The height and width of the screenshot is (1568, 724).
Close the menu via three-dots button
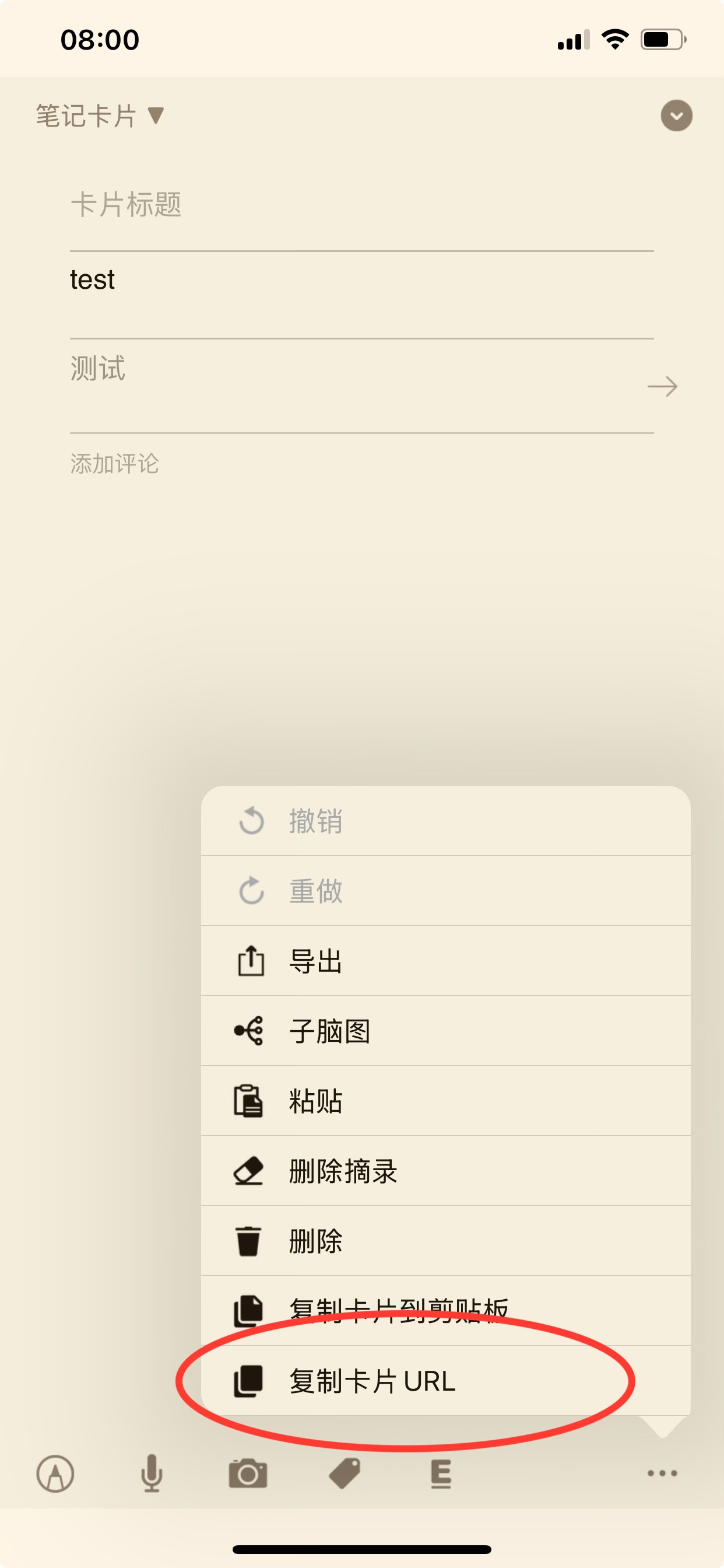coord(663,1473)
